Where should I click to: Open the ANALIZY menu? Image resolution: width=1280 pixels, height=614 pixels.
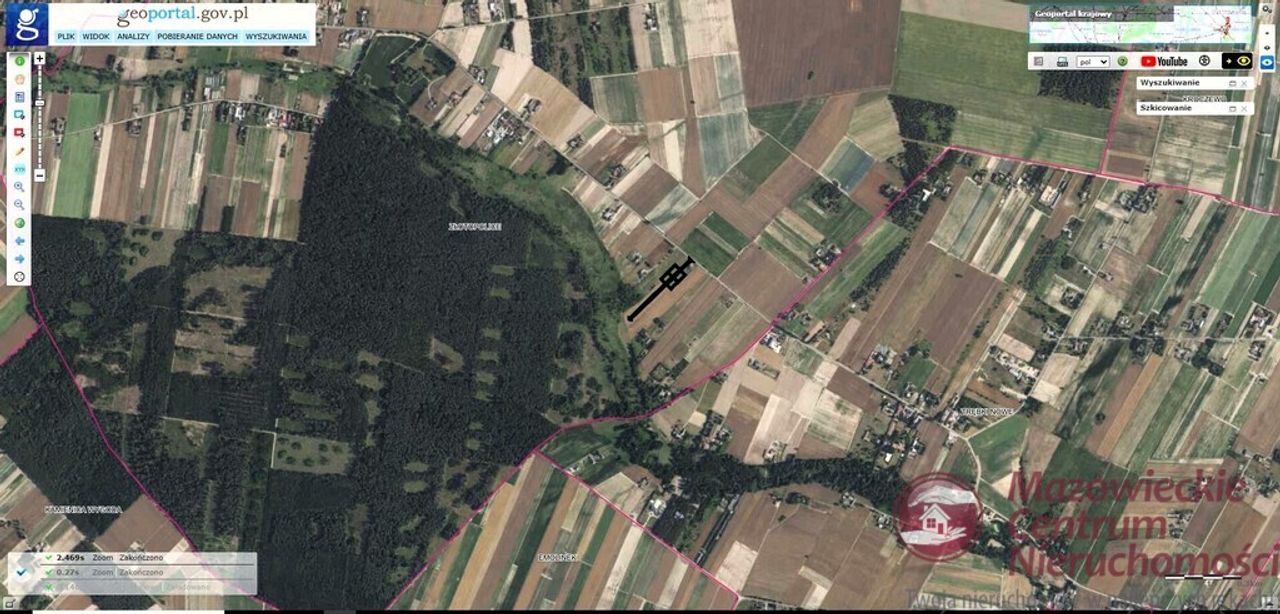coord(133,36)
